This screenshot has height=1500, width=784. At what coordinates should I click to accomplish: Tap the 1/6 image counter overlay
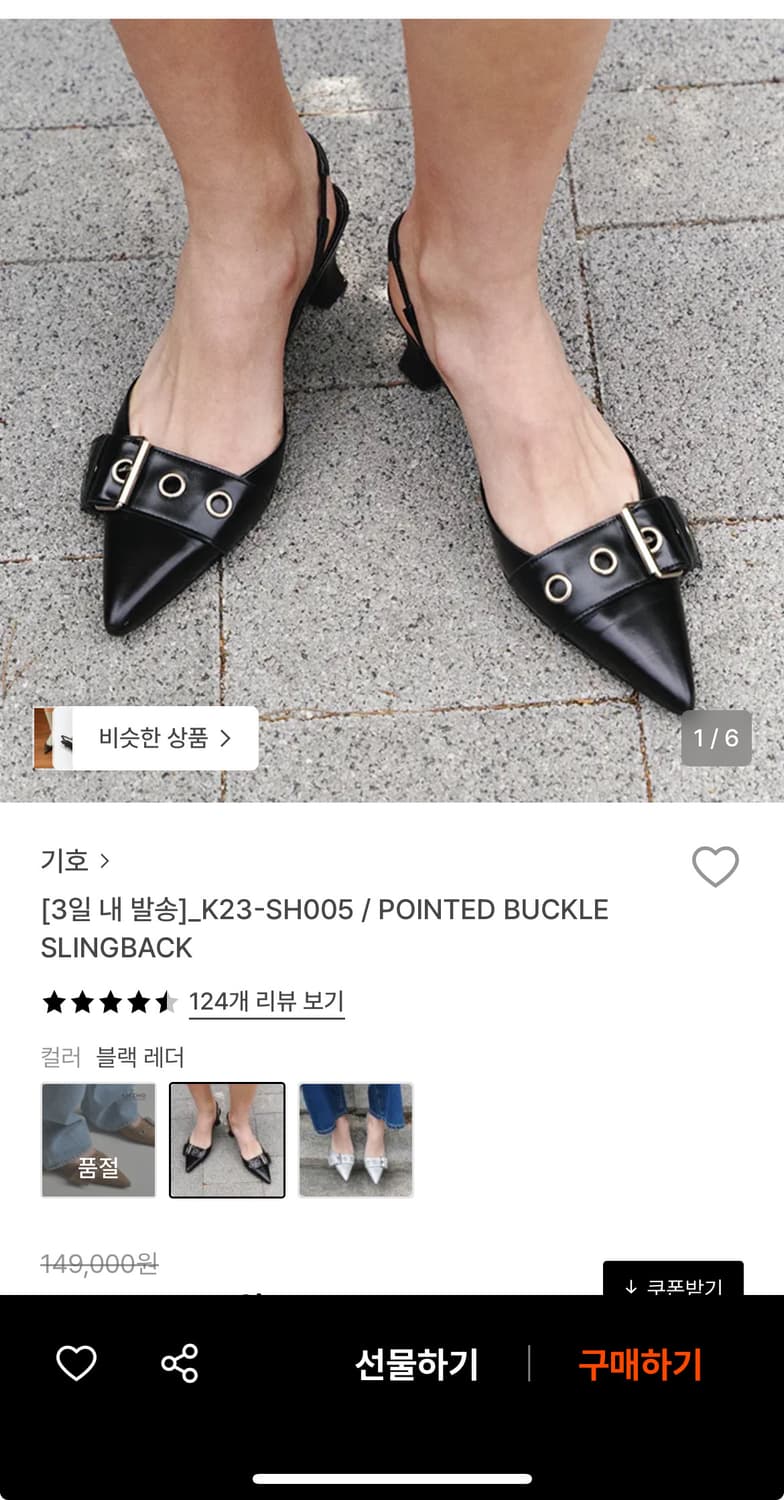click(x=716, y=737)
